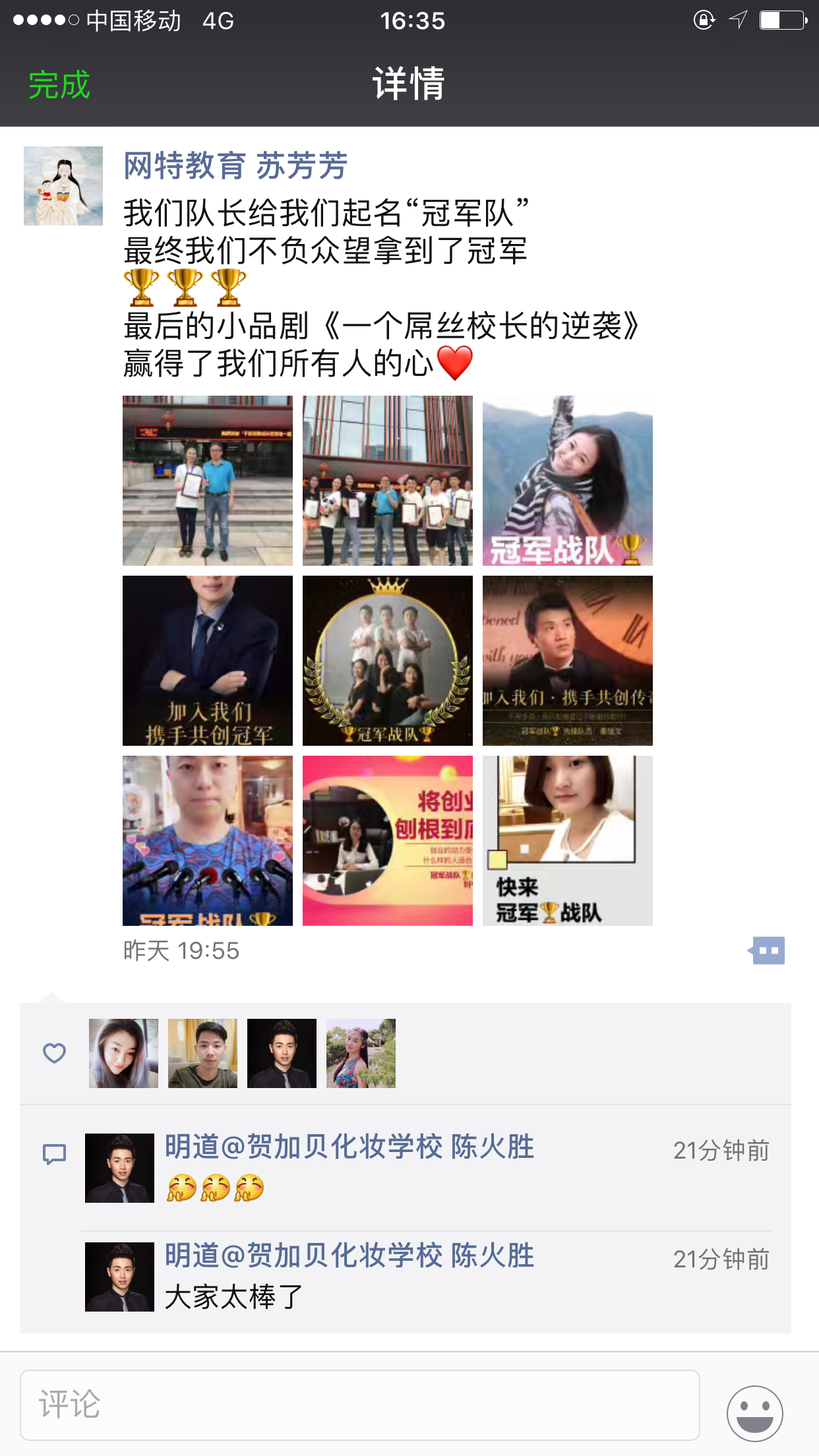Open the man with microphones photo
Image resolution: width=819 pixels, height=1456 pixels.
[208, 841]
